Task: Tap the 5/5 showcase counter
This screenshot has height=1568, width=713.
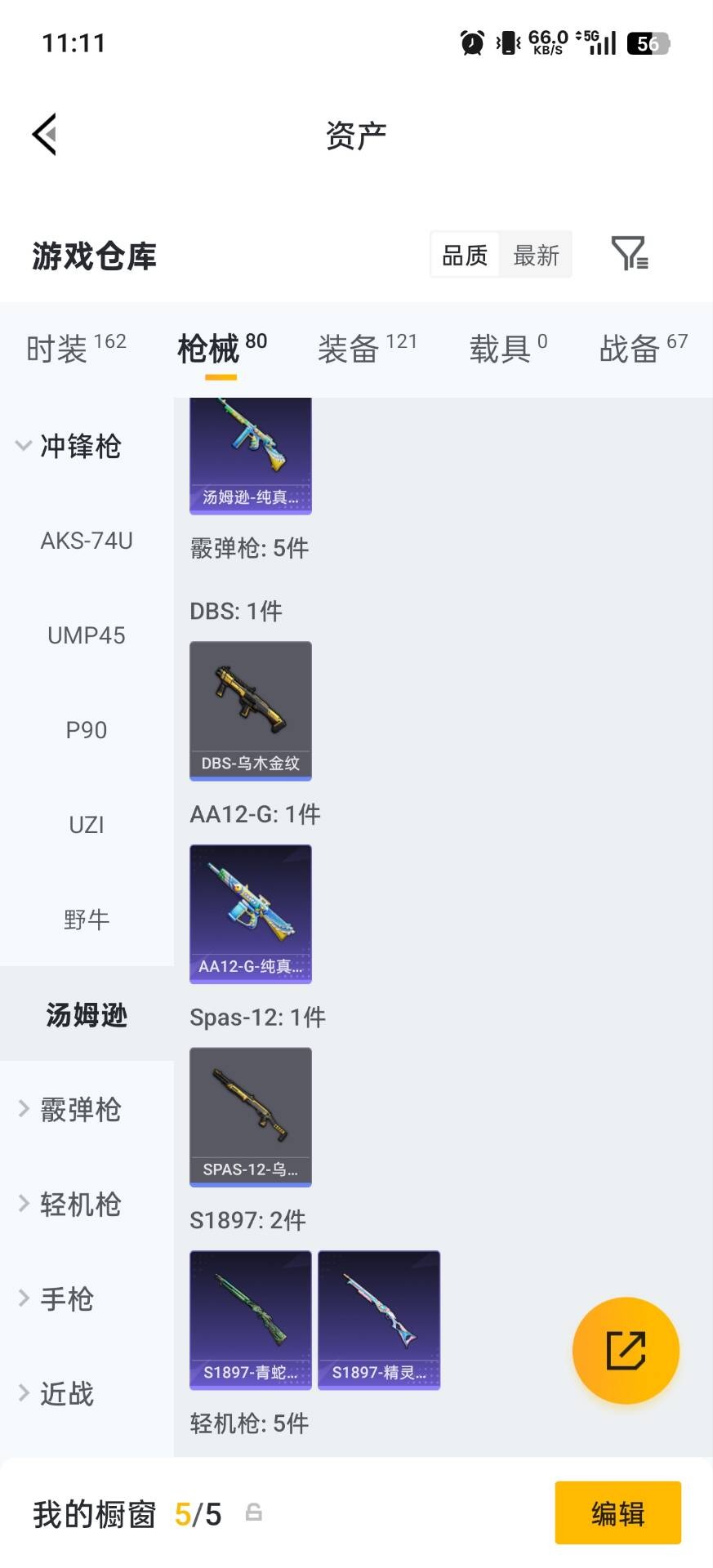Action: pos(196,1513)
